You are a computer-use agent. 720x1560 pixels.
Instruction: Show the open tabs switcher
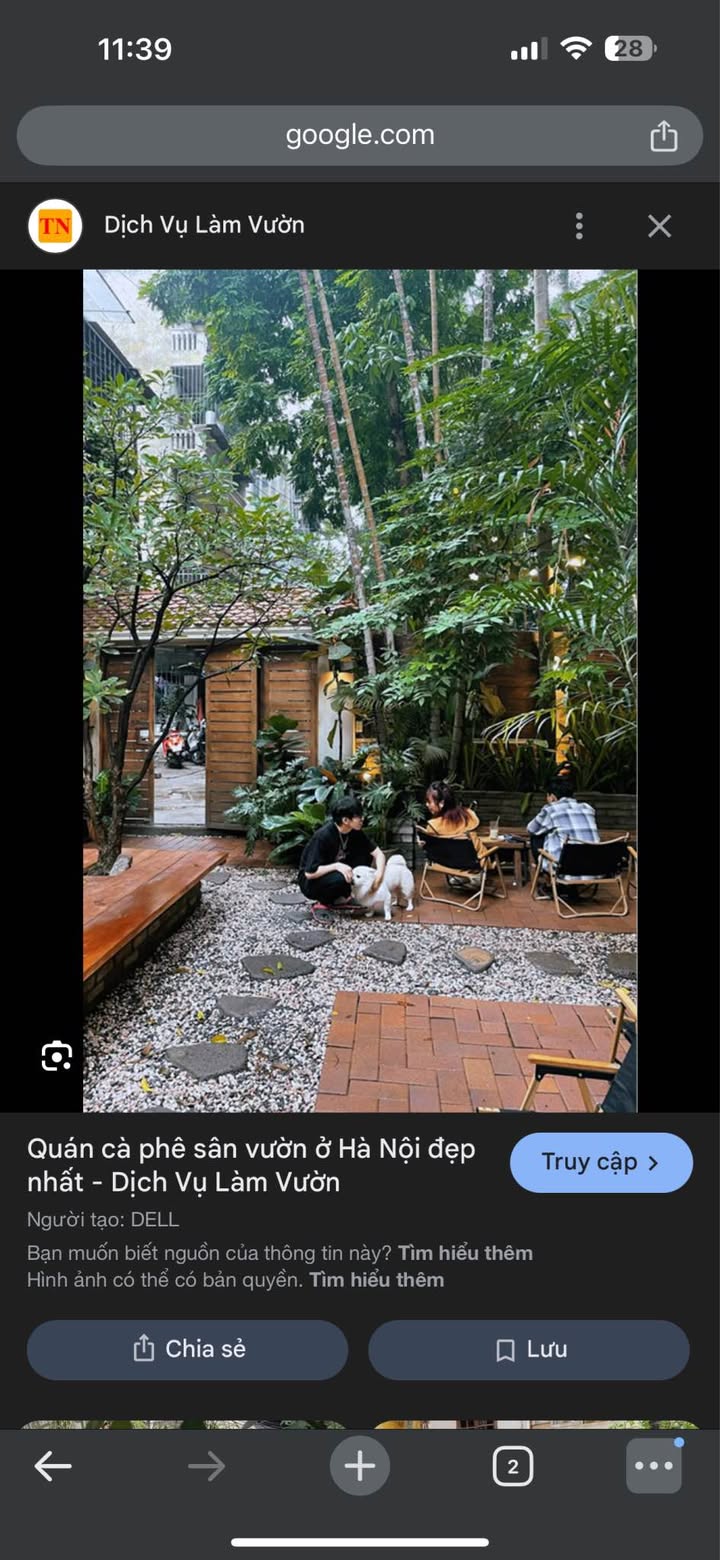click(x=513, y=1466)
